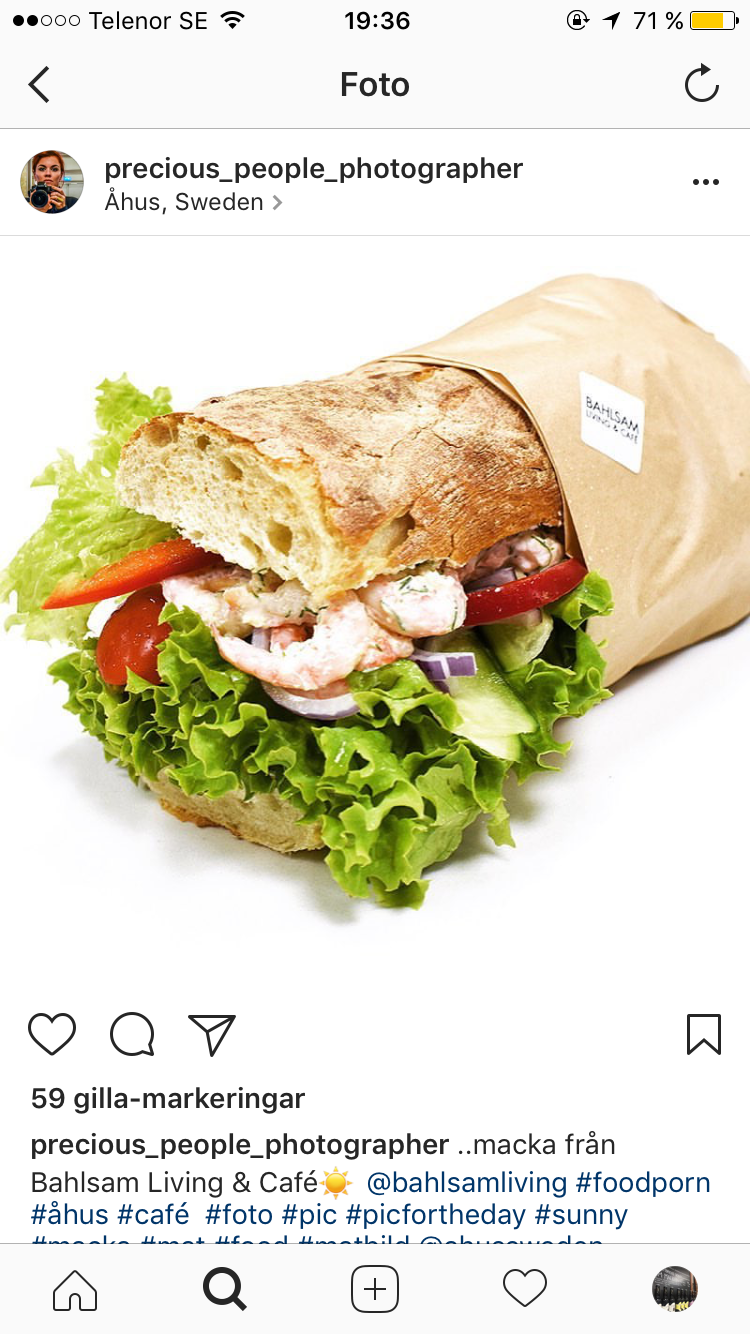750x1334 pixels.
Task: Open the precious_people_photographer username link
Action: 313,168
